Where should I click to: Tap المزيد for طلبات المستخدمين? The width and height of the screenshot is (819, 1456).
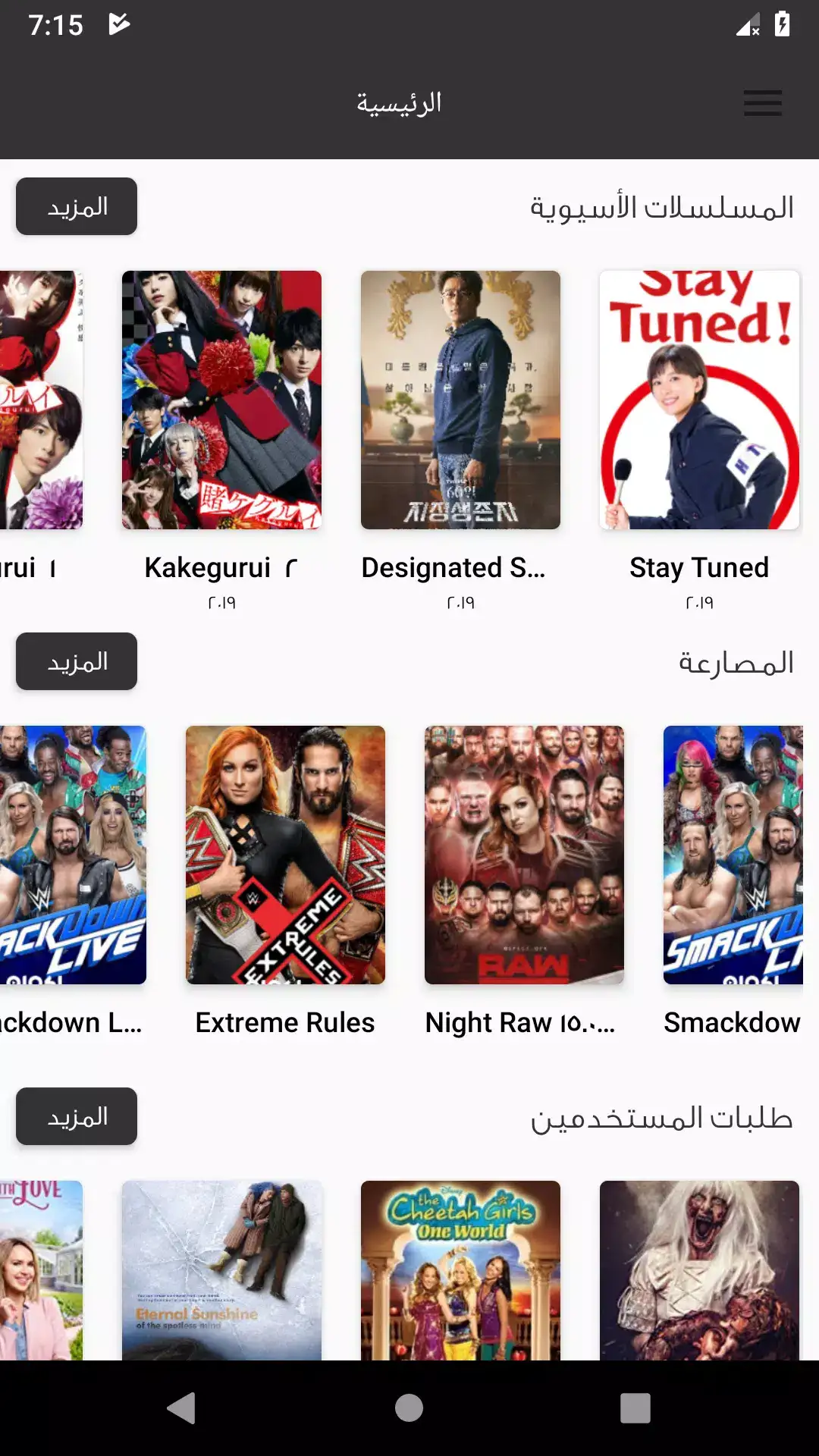(x=77, y=1116)
